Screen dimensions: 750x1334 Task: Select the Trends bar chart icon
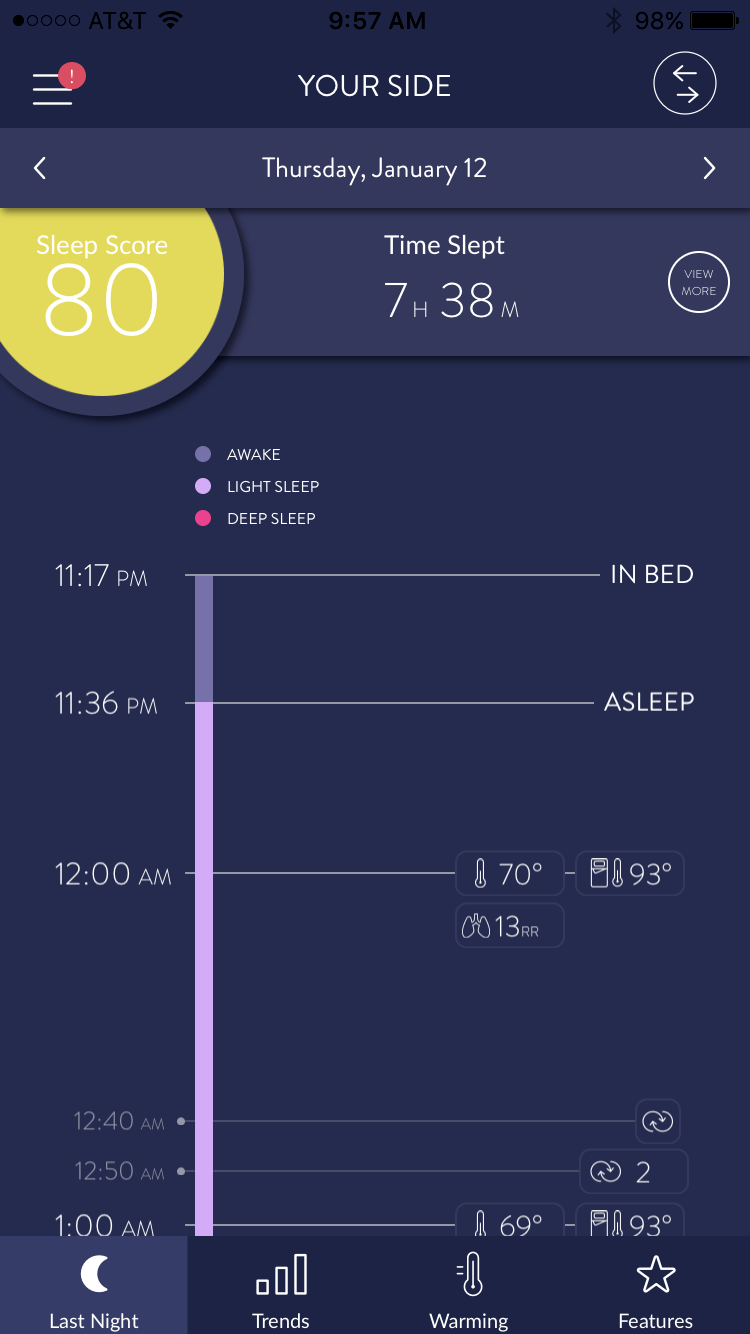pos(281,1275)
